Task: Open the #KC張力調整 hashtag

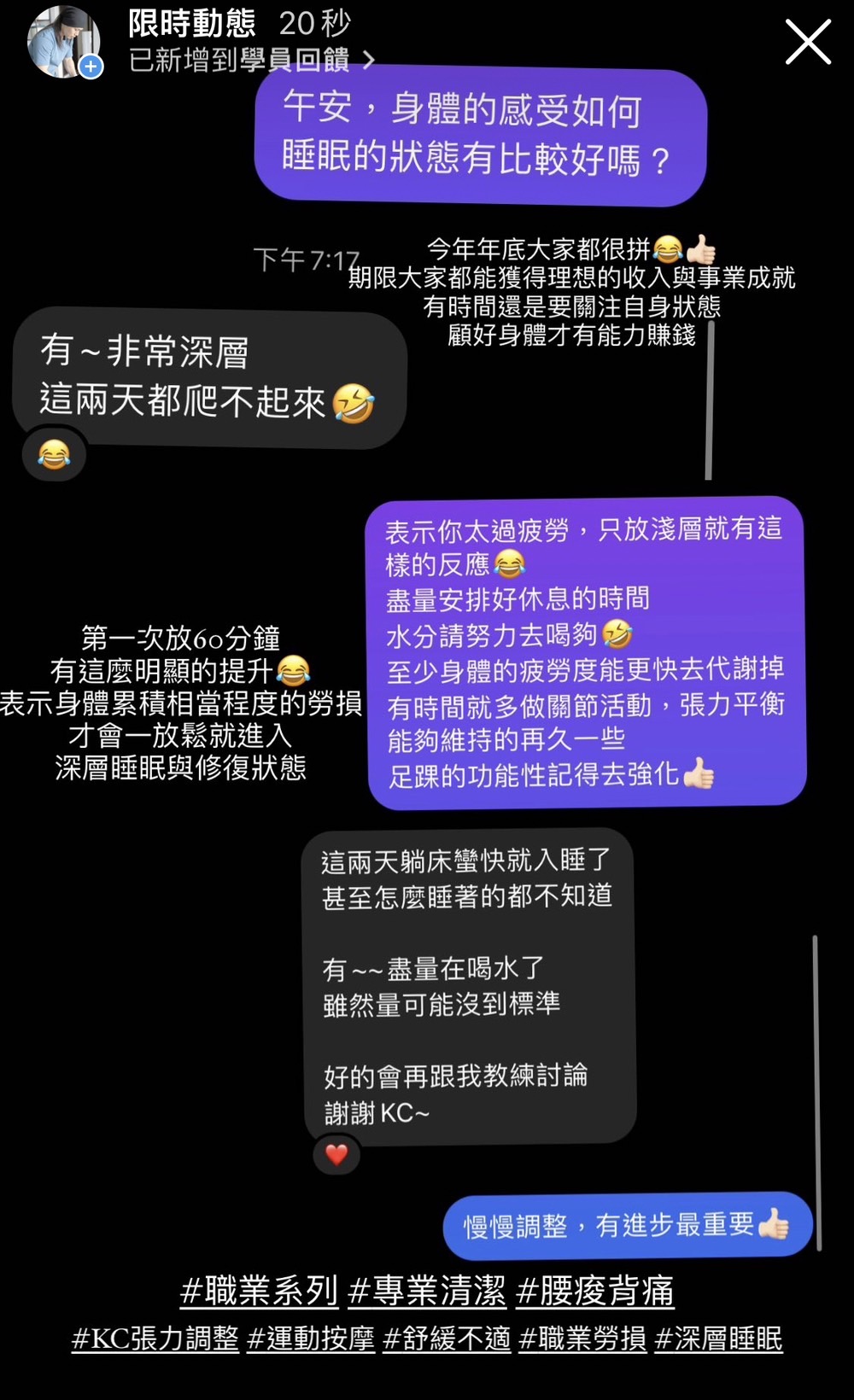Action: [x=155, y=1339]
